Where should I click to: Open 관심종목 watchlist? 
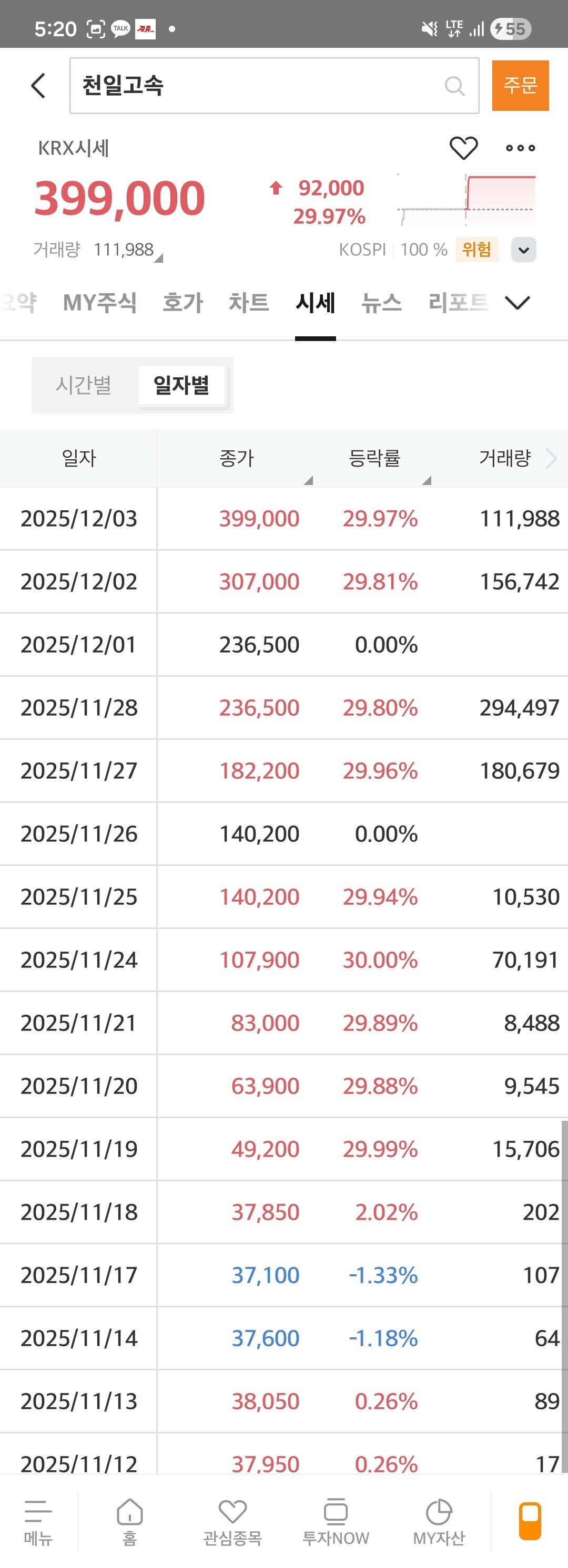click(232, 1521)
